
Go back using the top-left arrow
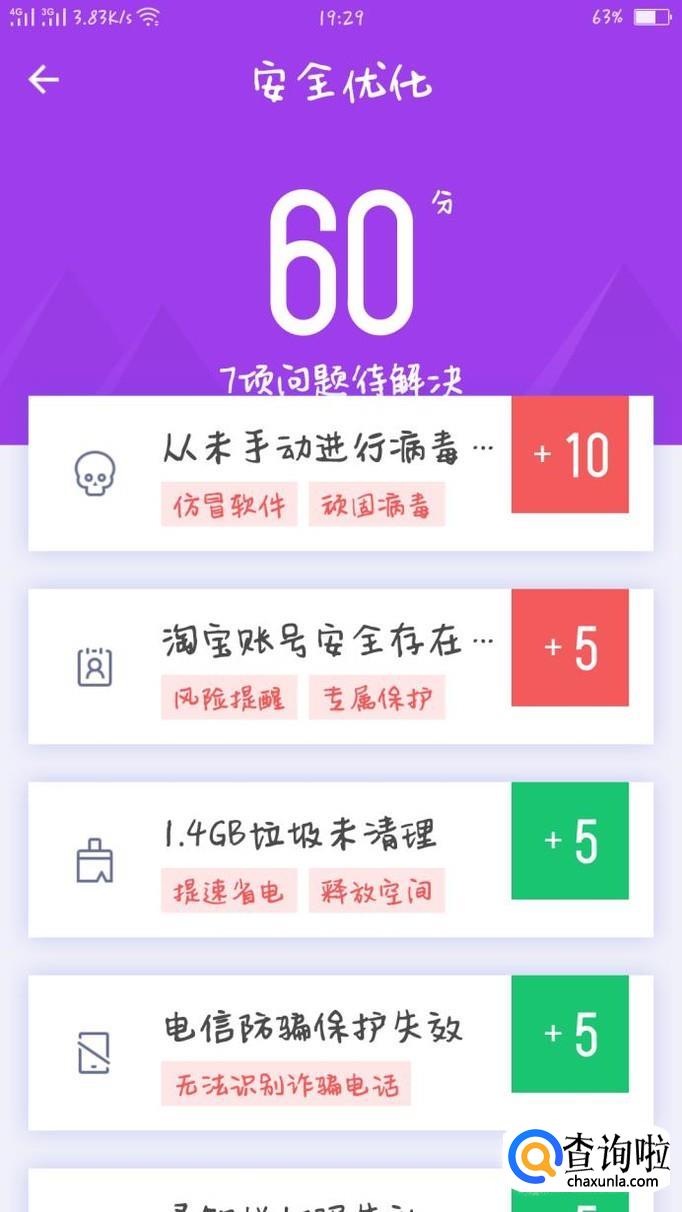point(44,80)
